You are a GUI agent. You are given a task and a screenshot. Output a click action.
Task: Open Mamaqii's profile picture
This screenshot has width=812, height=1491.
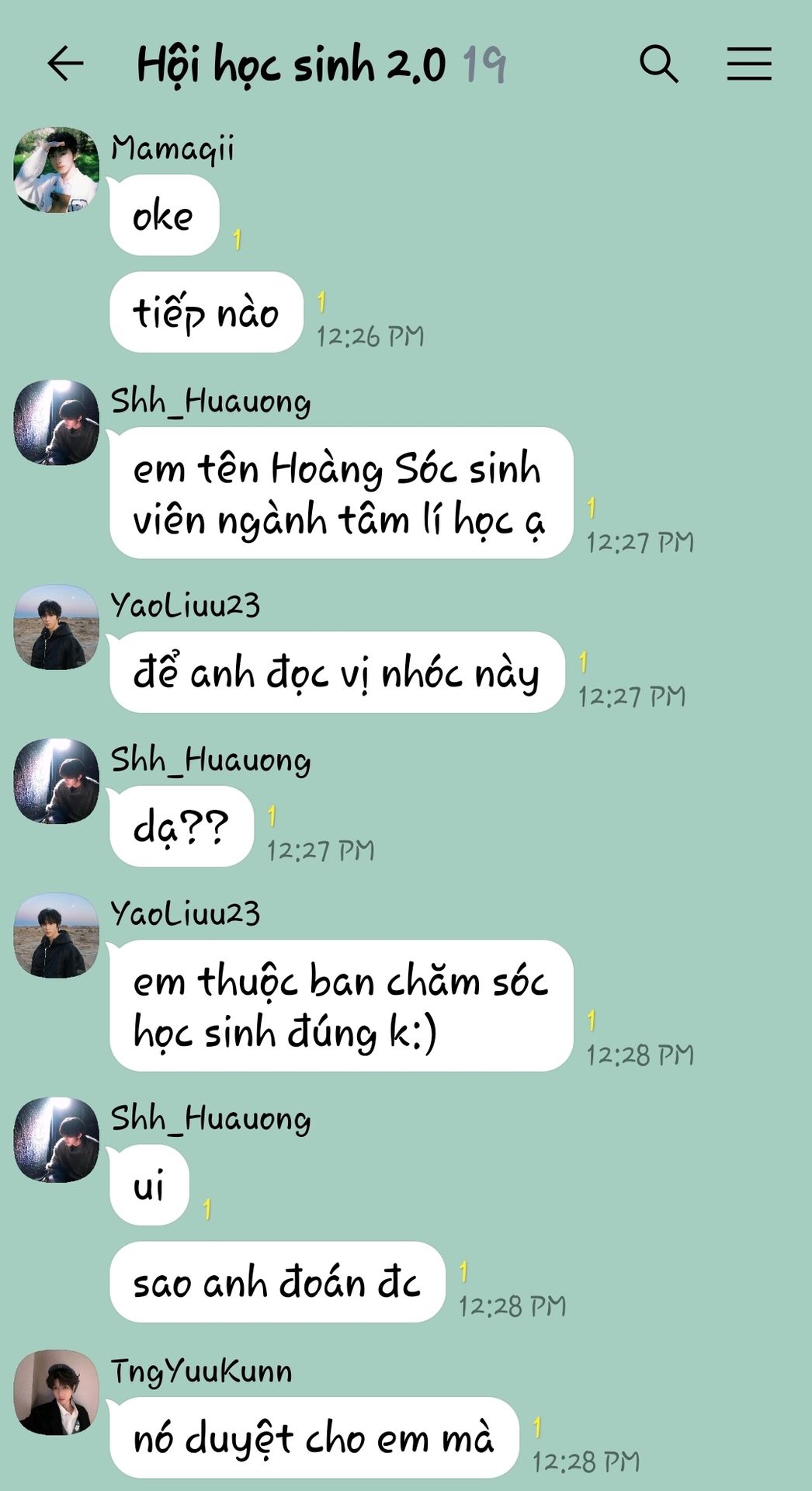[57, 170]
